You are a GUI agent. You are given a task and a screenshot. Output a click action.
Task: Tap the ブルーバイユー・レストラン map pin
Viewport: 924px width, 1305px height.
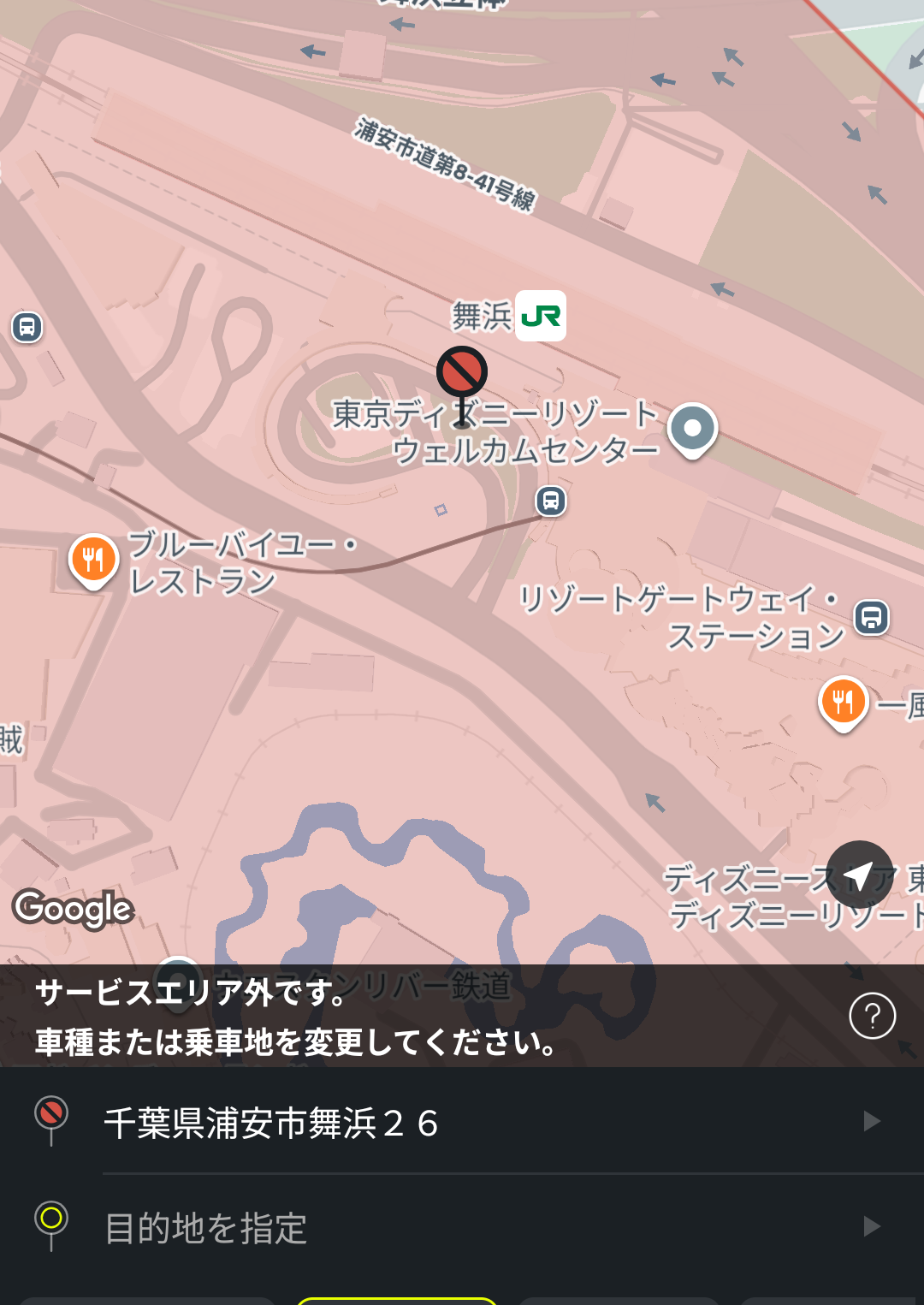93,560
